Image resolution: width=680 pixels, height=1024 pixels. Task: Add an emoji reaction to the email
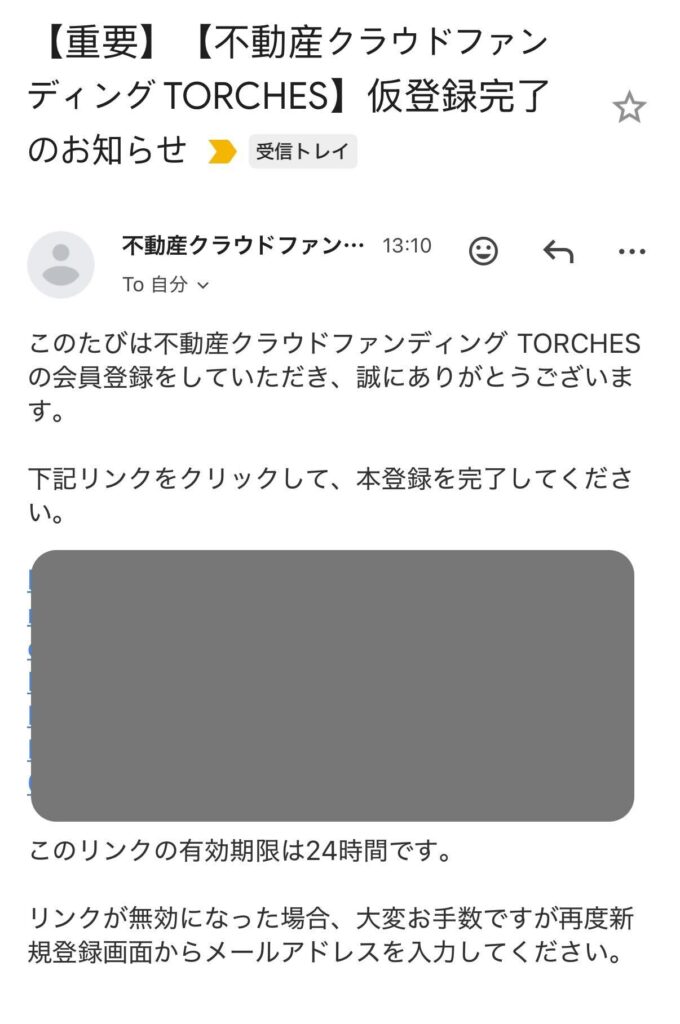[483, 251]
